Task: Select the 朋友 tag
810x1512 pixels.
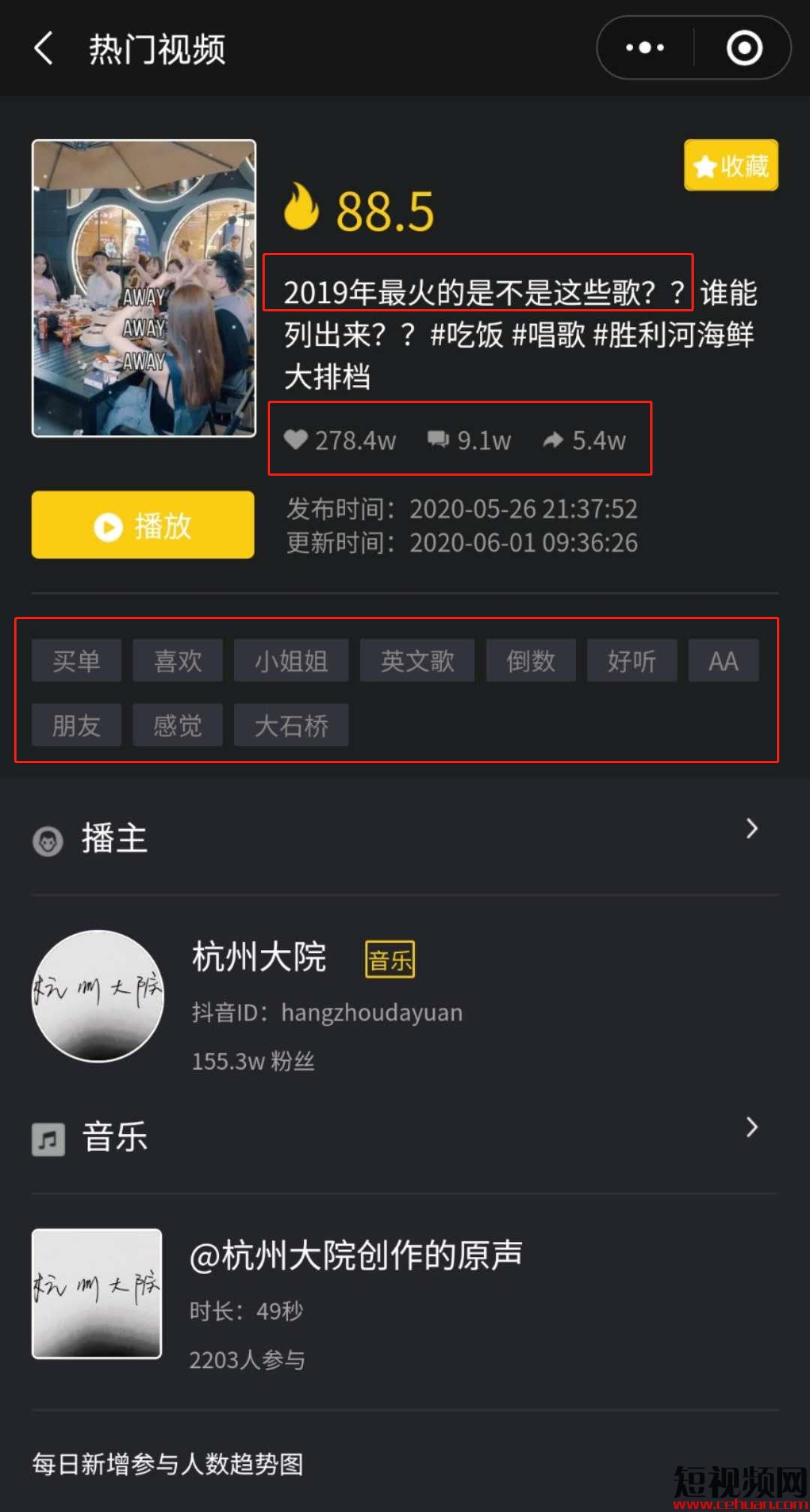Action: tap(76, 726)
